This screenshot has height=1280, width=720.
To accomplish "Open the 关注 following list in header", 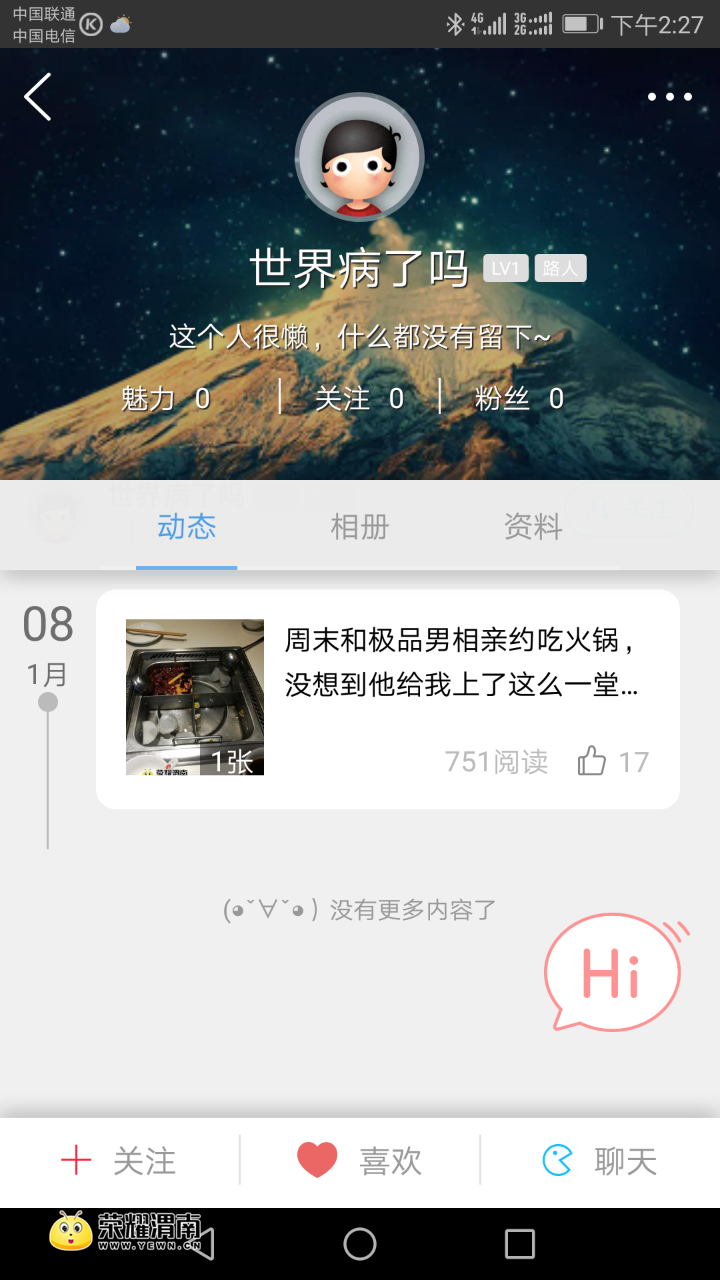I will pos(359,399).
